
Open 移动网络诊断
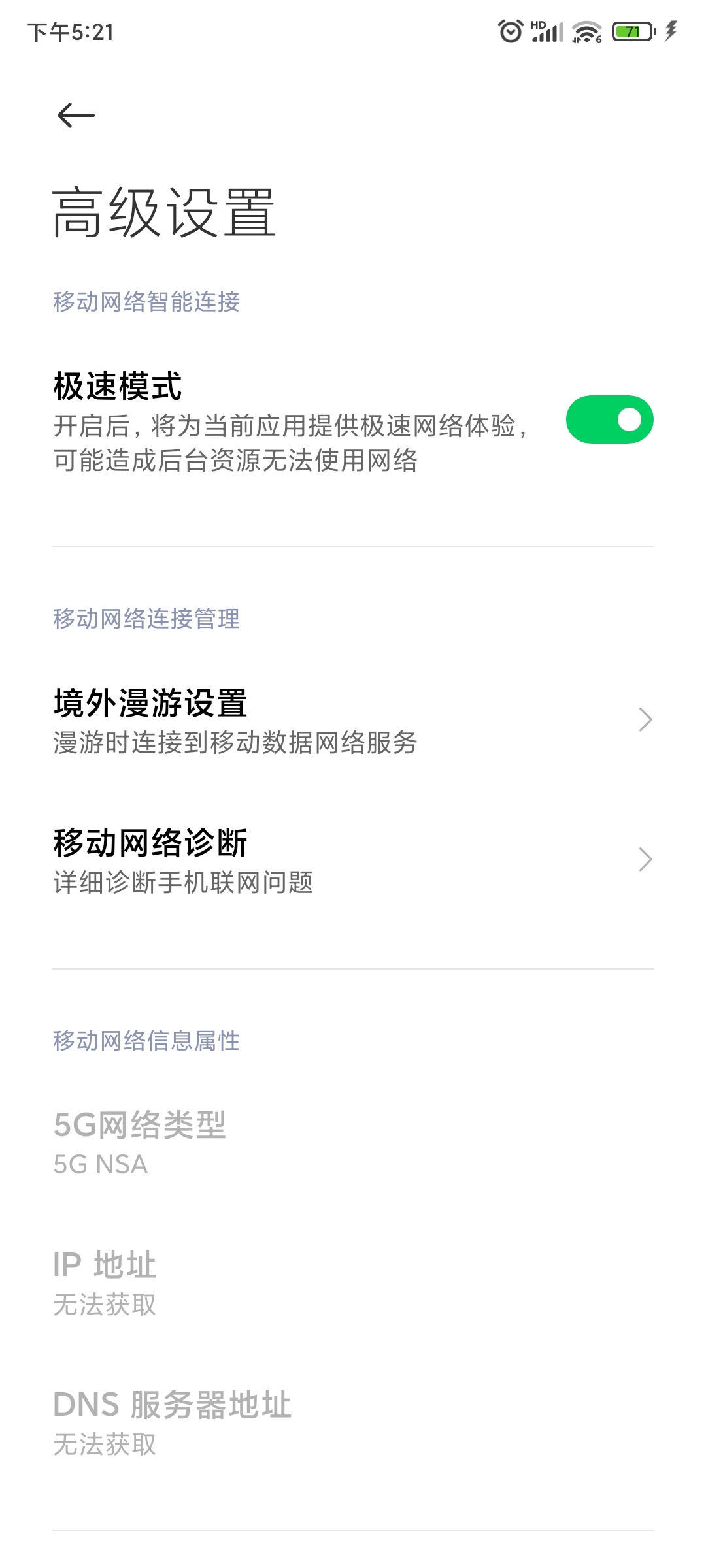point(353,860)
